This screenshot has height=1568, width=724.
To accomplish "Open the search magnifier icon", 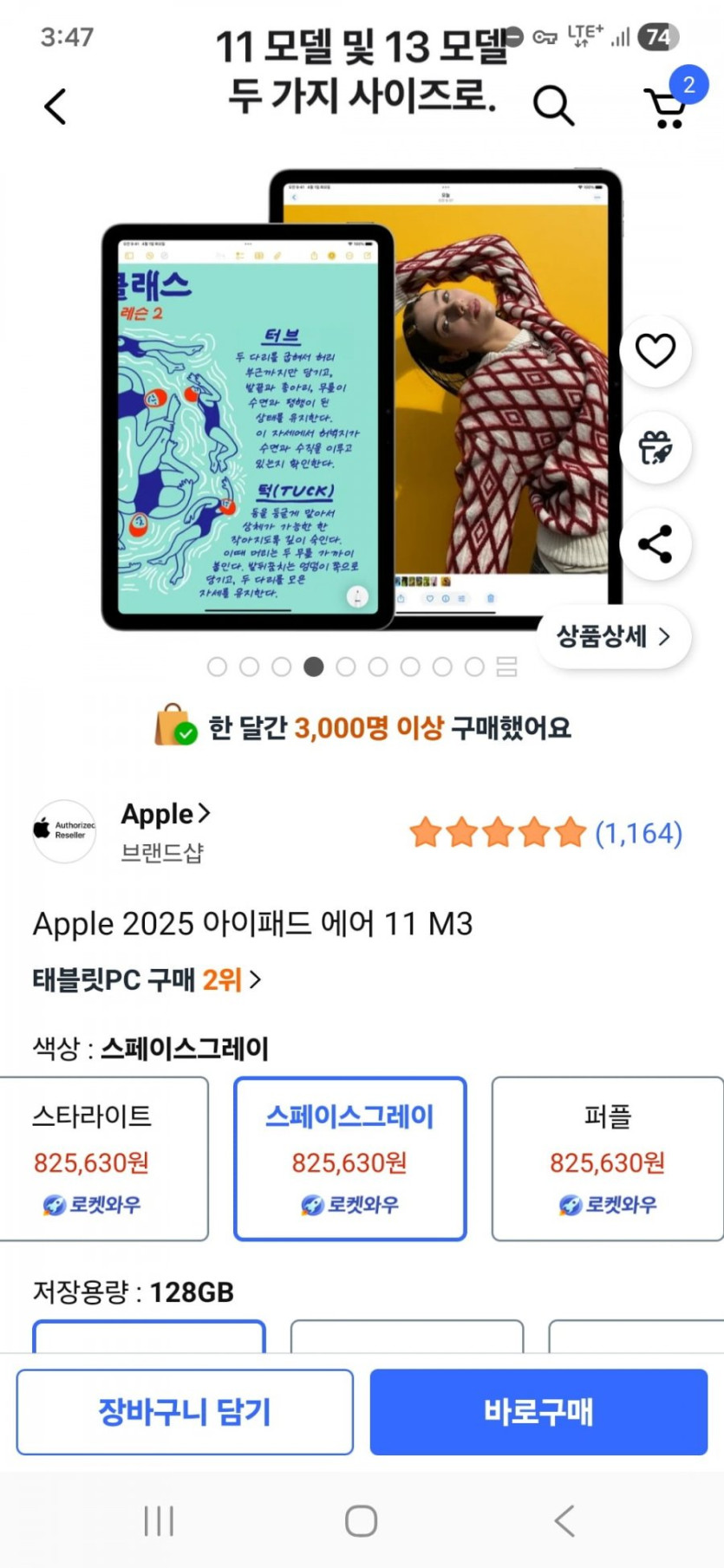I will [x=552, y=106].
